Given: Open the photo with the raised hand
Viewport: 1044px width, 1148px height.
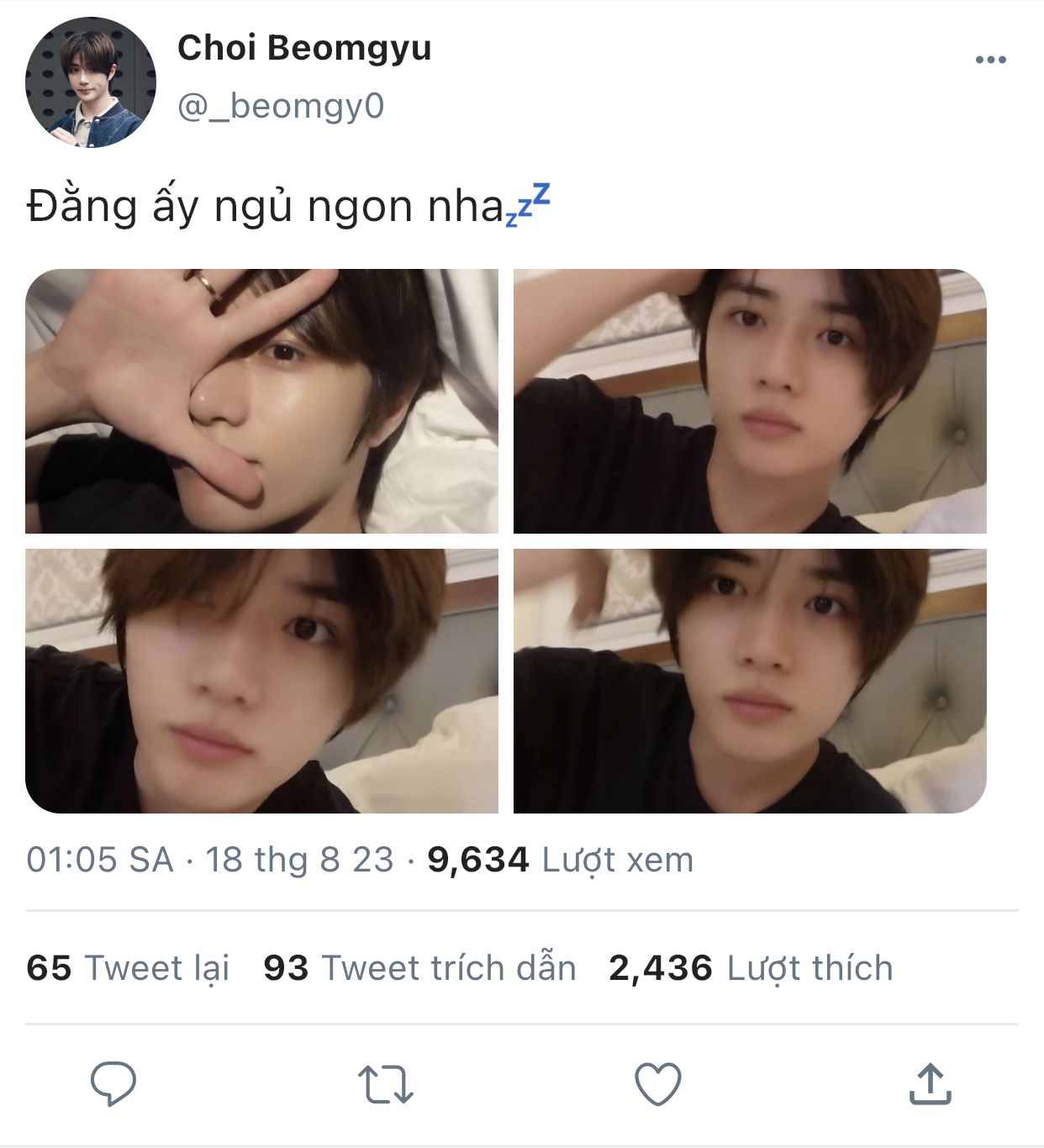Looking at the screenshot, I should pyautogui.click(x=261, y=401).
